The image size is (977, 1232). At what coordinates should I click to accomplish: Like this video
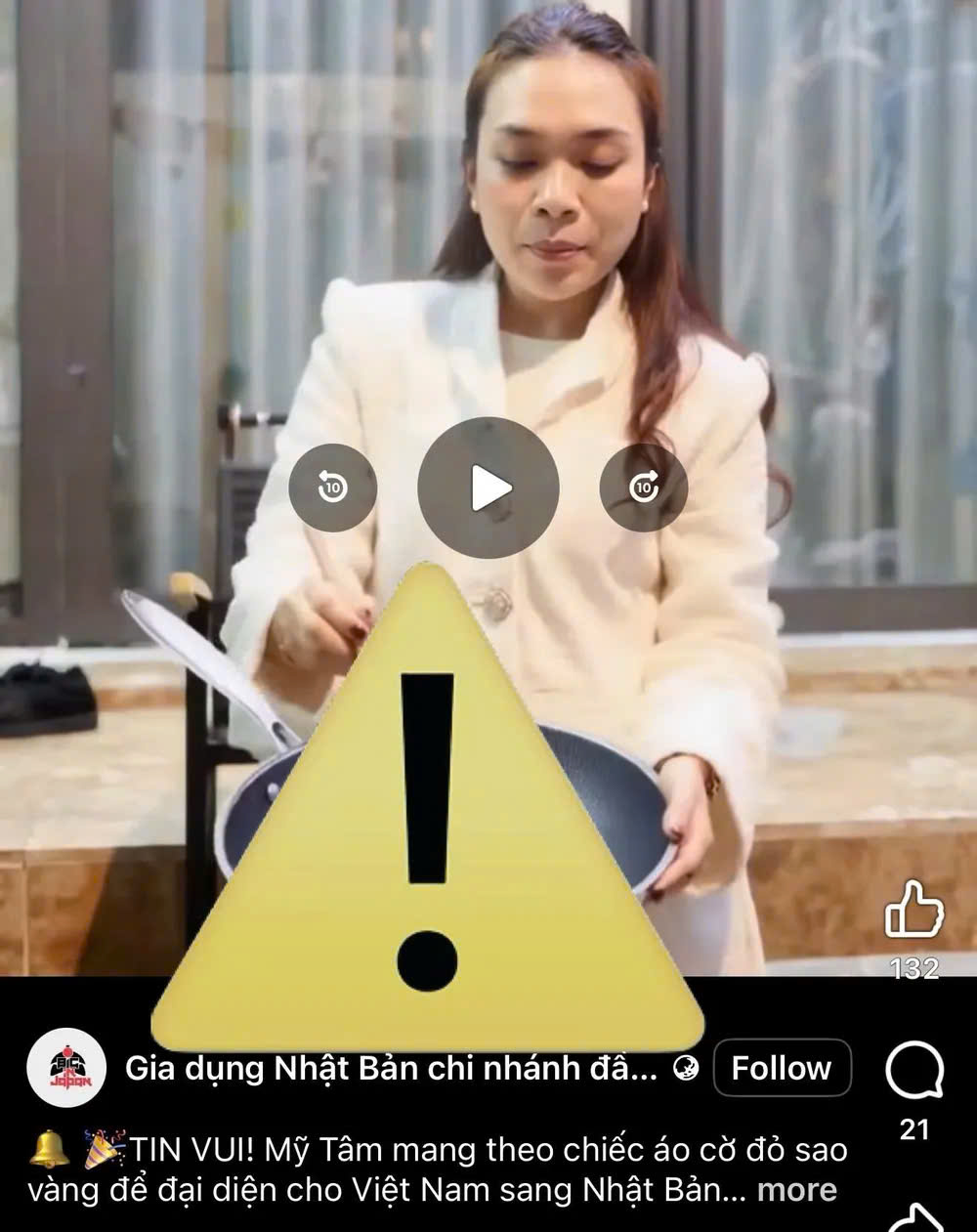click(913, 911)
